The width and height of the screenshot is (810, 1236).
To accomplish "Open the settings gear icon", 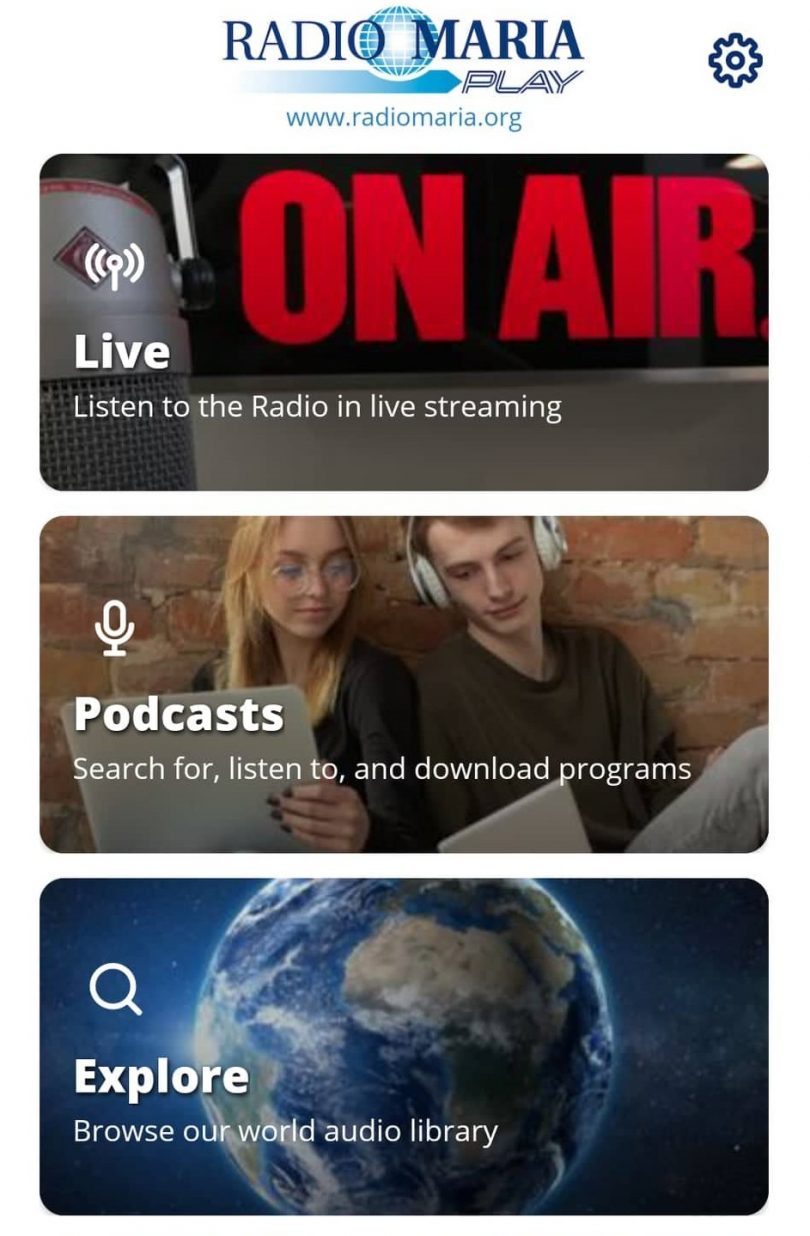I will click(x=735, y=60).
